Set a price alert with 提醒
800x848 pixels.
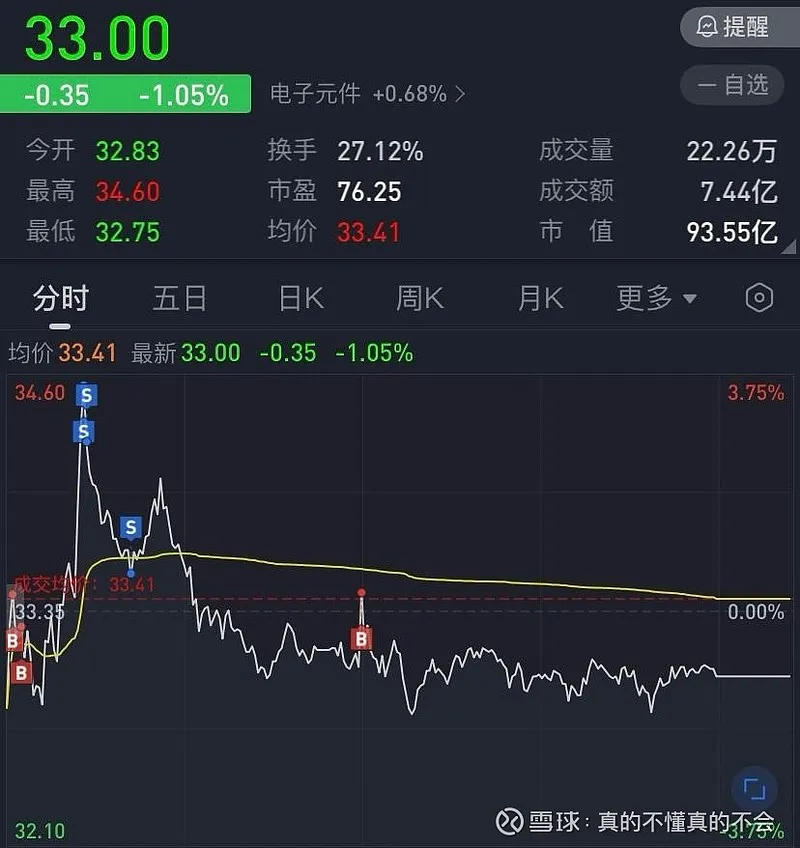click(732, 27)
